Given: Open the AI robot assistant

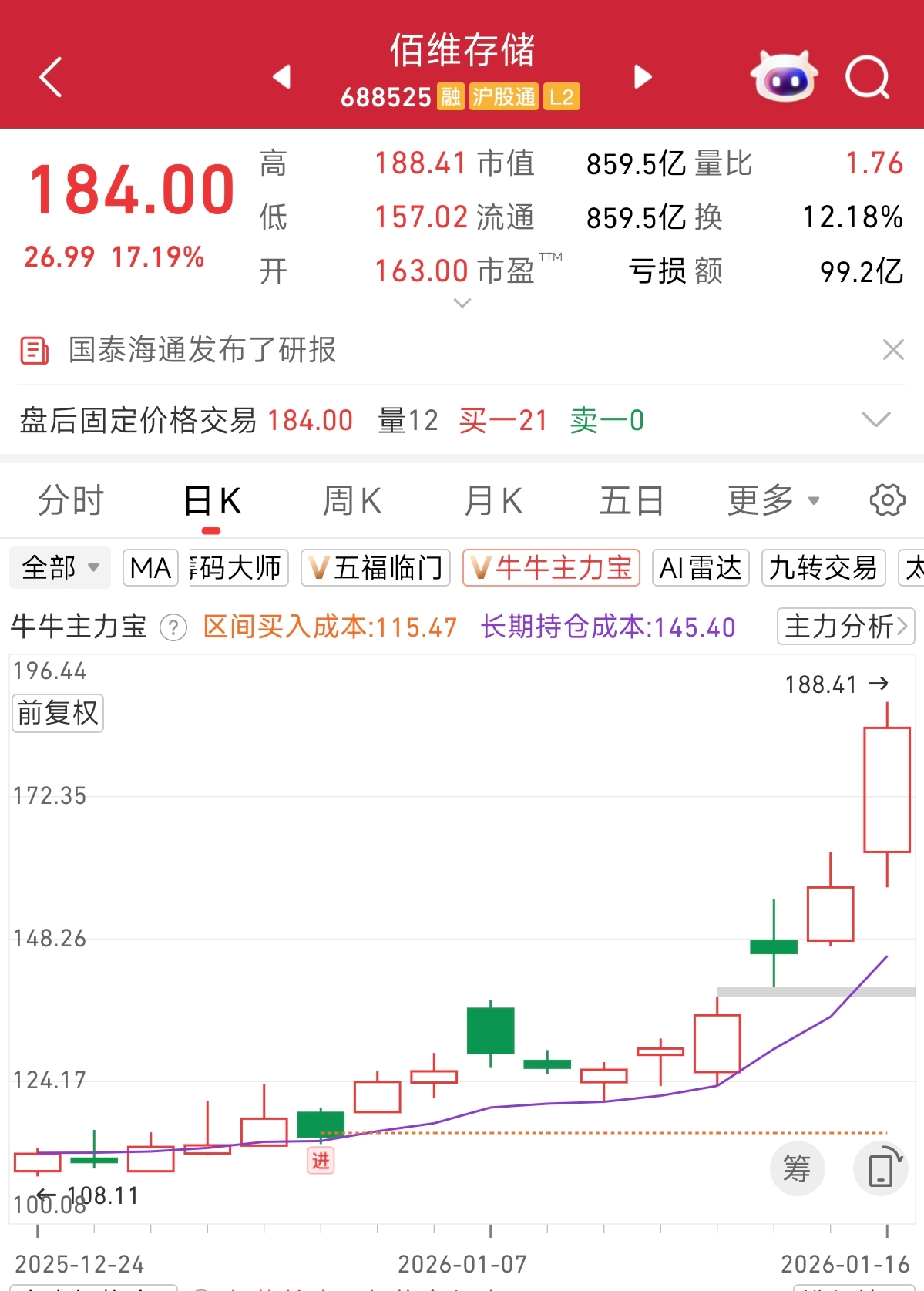Looking at the screenshot, I should (x=784, y=76).
